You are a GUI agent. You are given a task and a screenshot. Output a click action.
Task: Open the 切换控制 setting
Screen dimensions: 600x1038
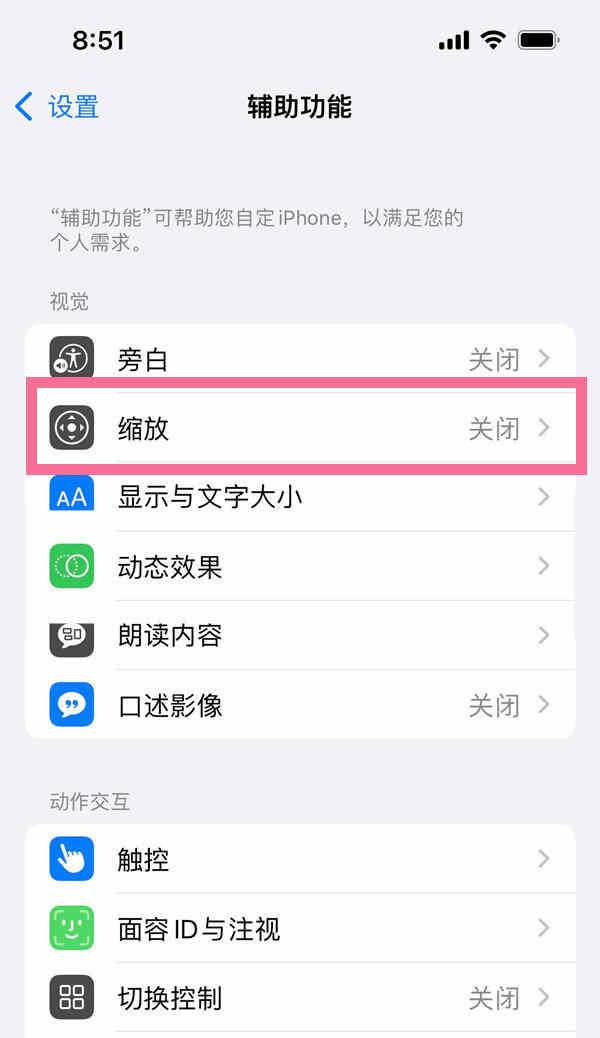pyautogui.click(x=300, y=998)
